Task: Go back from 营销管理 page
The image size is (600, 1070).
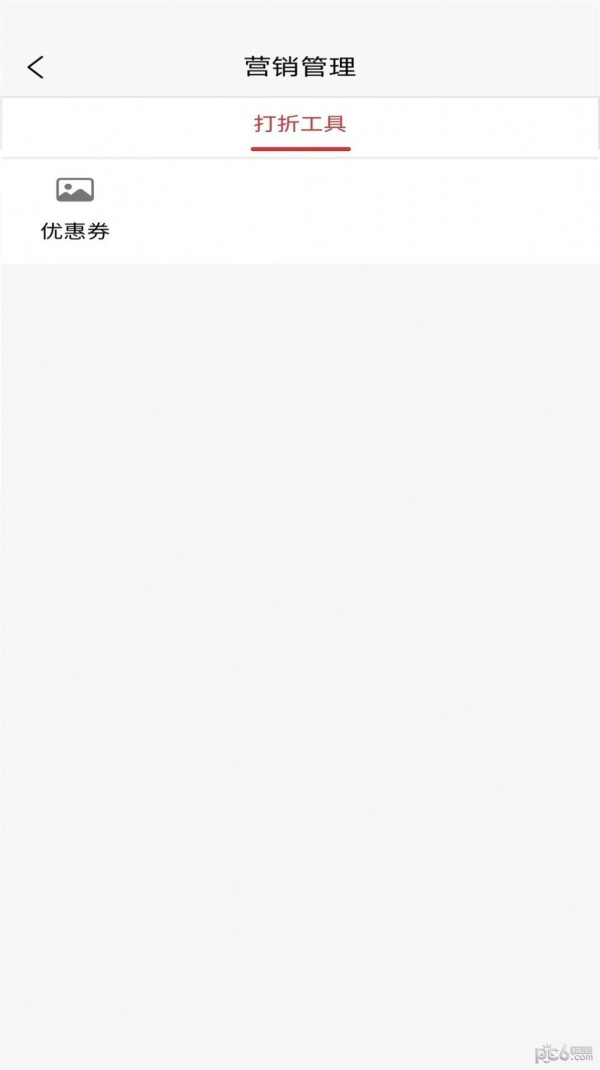Action: click(x=36, y=67)
